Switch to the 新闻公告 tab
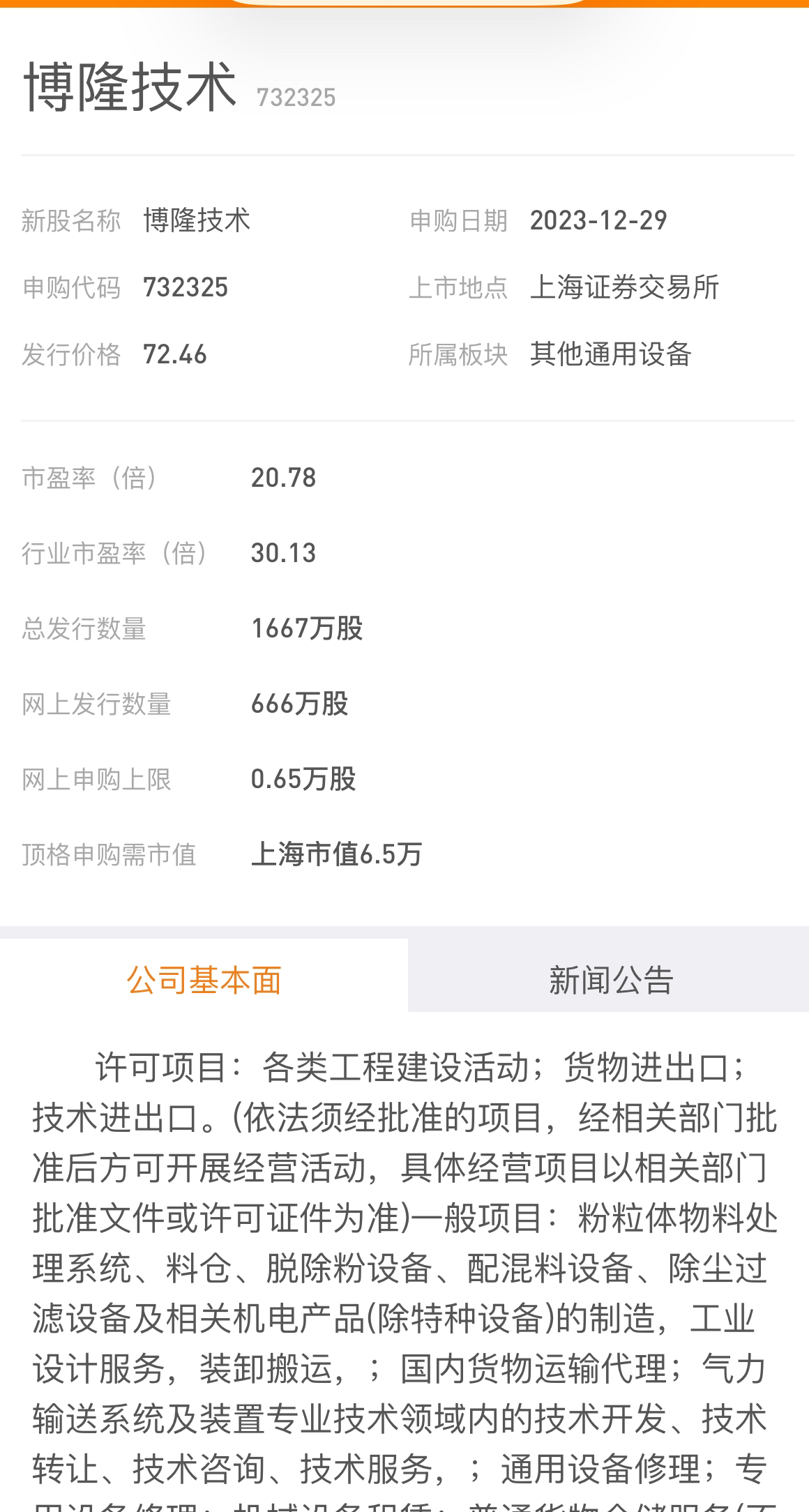 coord(610,979)
